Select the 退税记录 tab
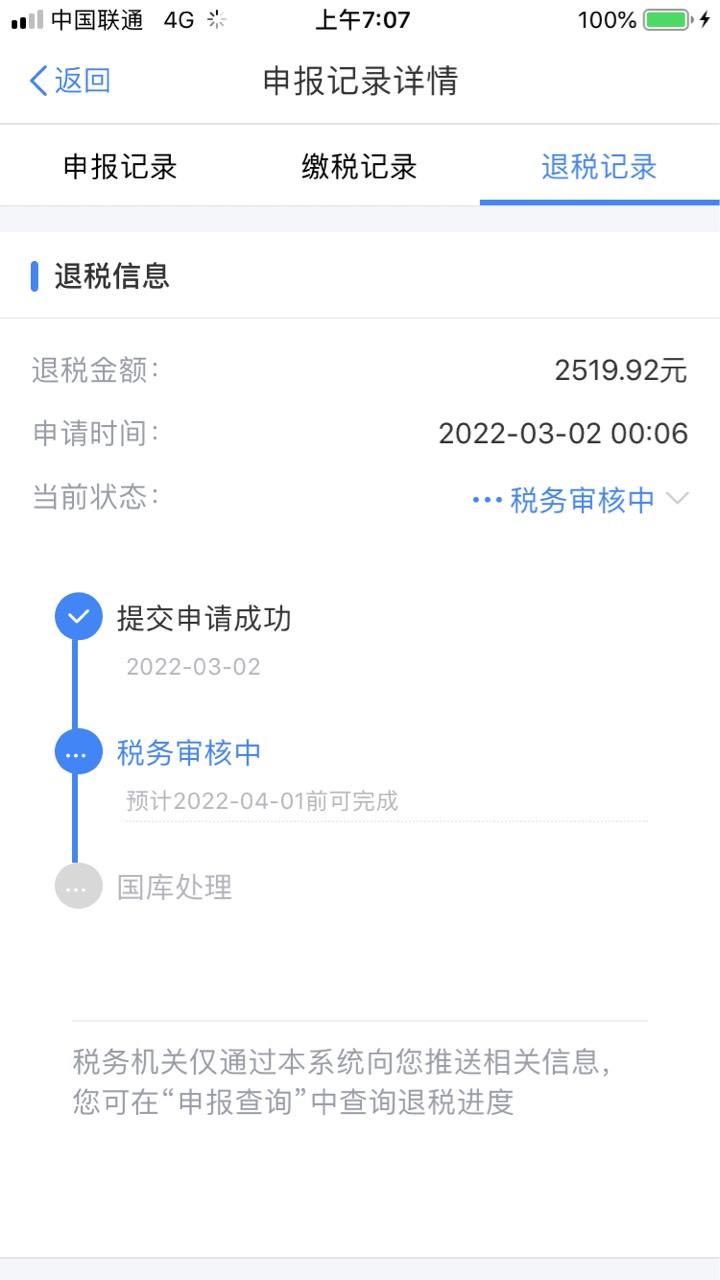720x1280 pixels. (x=599, y=167)
